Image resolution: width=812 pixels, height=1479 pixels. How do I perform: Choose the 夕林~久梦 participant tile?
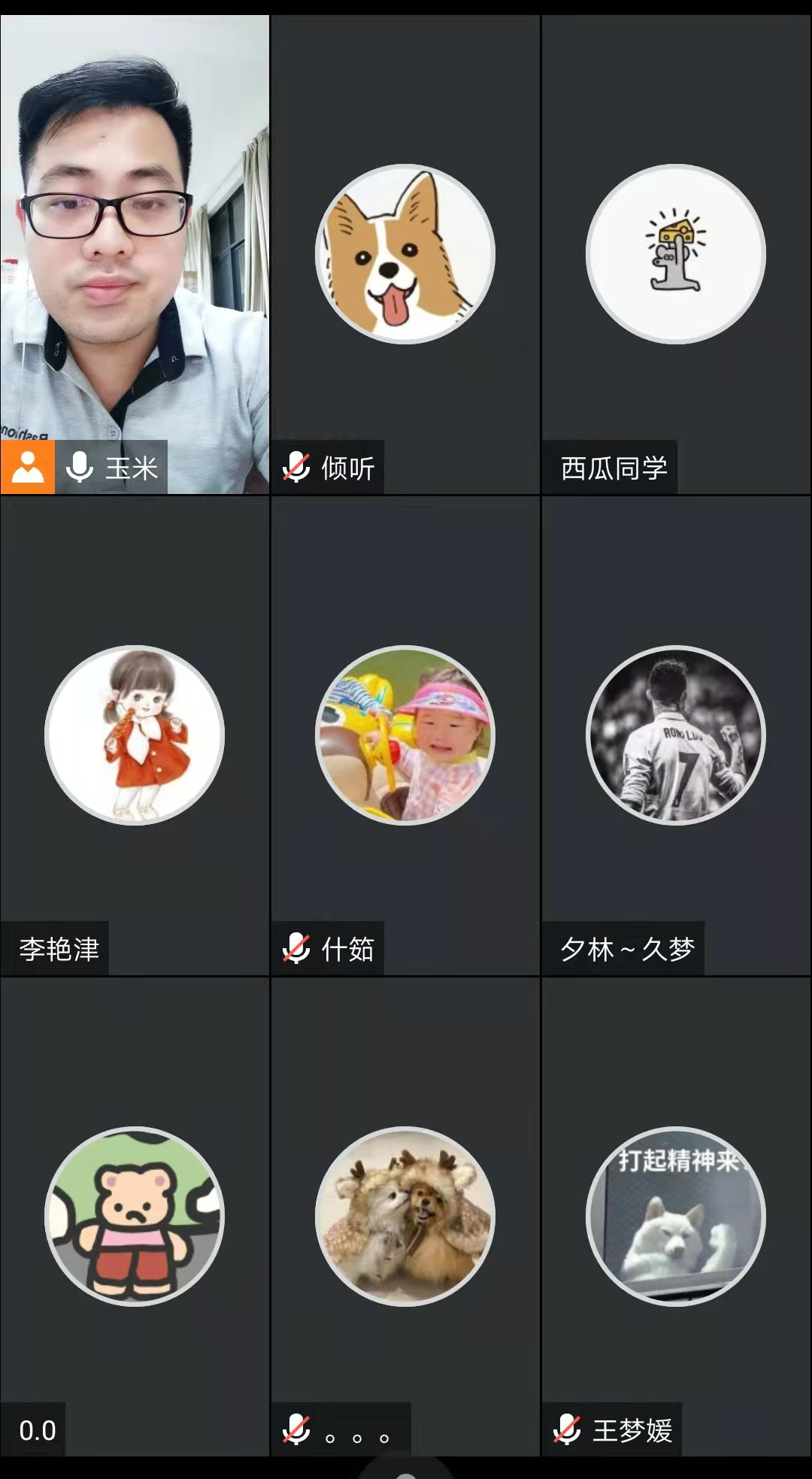[676, 735]
